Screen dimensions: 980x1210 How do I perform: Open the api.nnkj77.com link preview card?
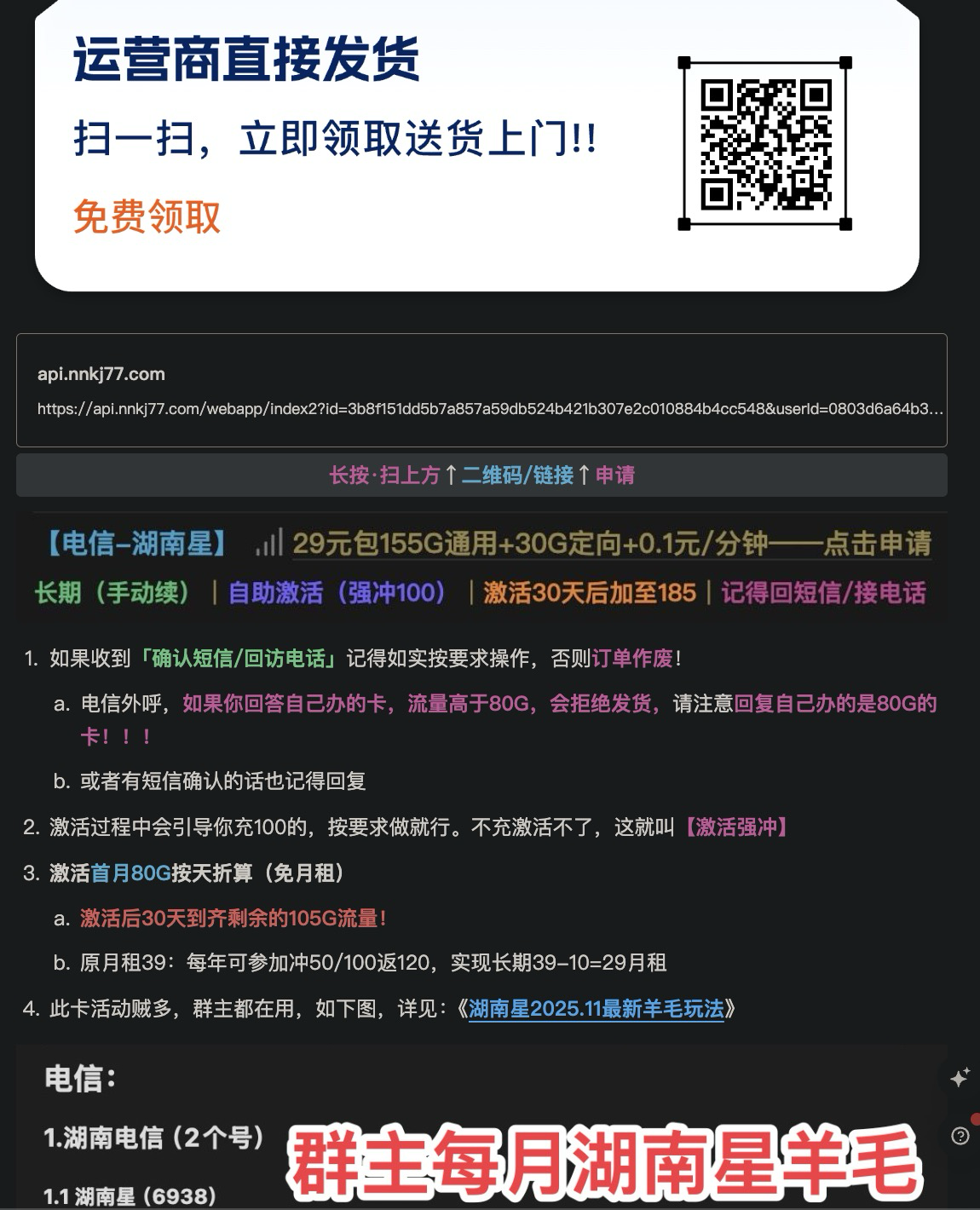(x=481, y=390)
